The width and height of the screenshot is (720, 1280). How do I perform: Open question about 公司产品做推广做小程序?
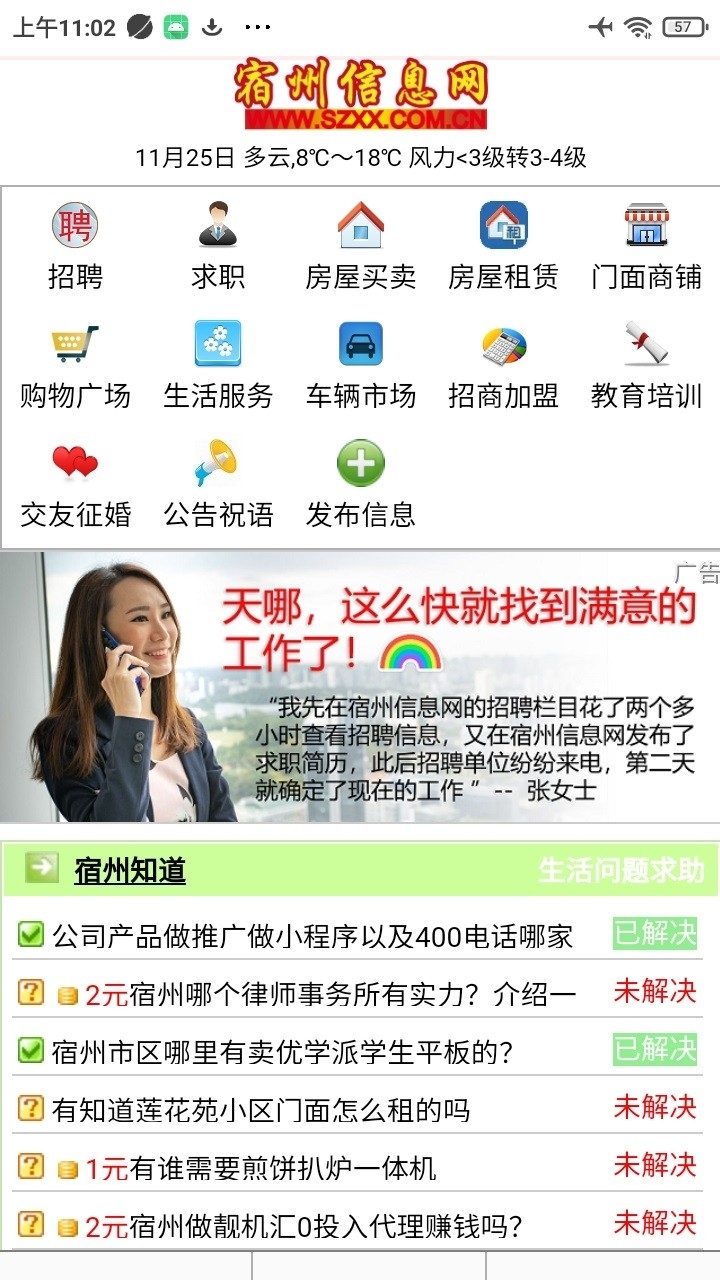coord(312,936)
